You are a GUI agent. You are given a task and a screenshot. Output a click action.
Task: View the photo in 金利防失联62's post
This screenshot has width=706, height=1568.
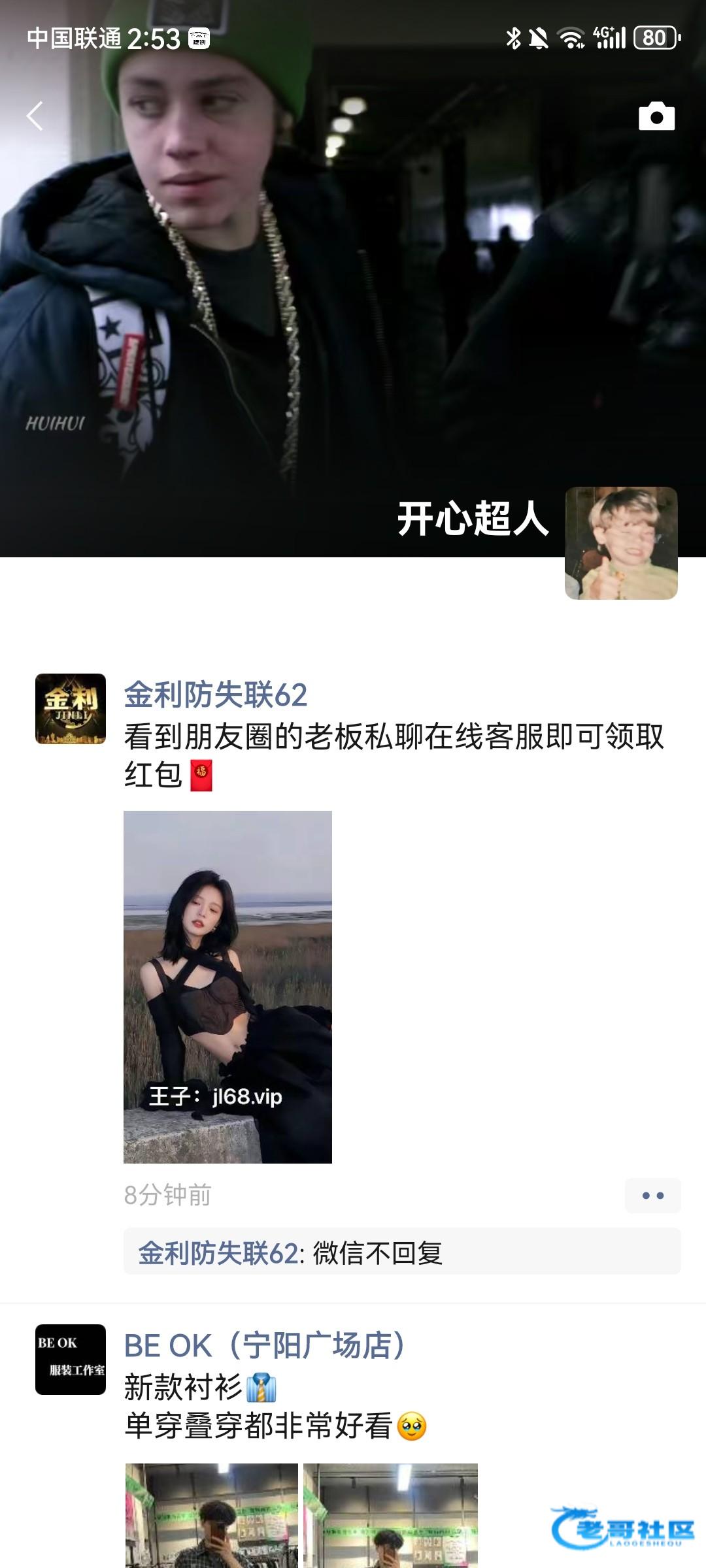[x=227, y=987]
